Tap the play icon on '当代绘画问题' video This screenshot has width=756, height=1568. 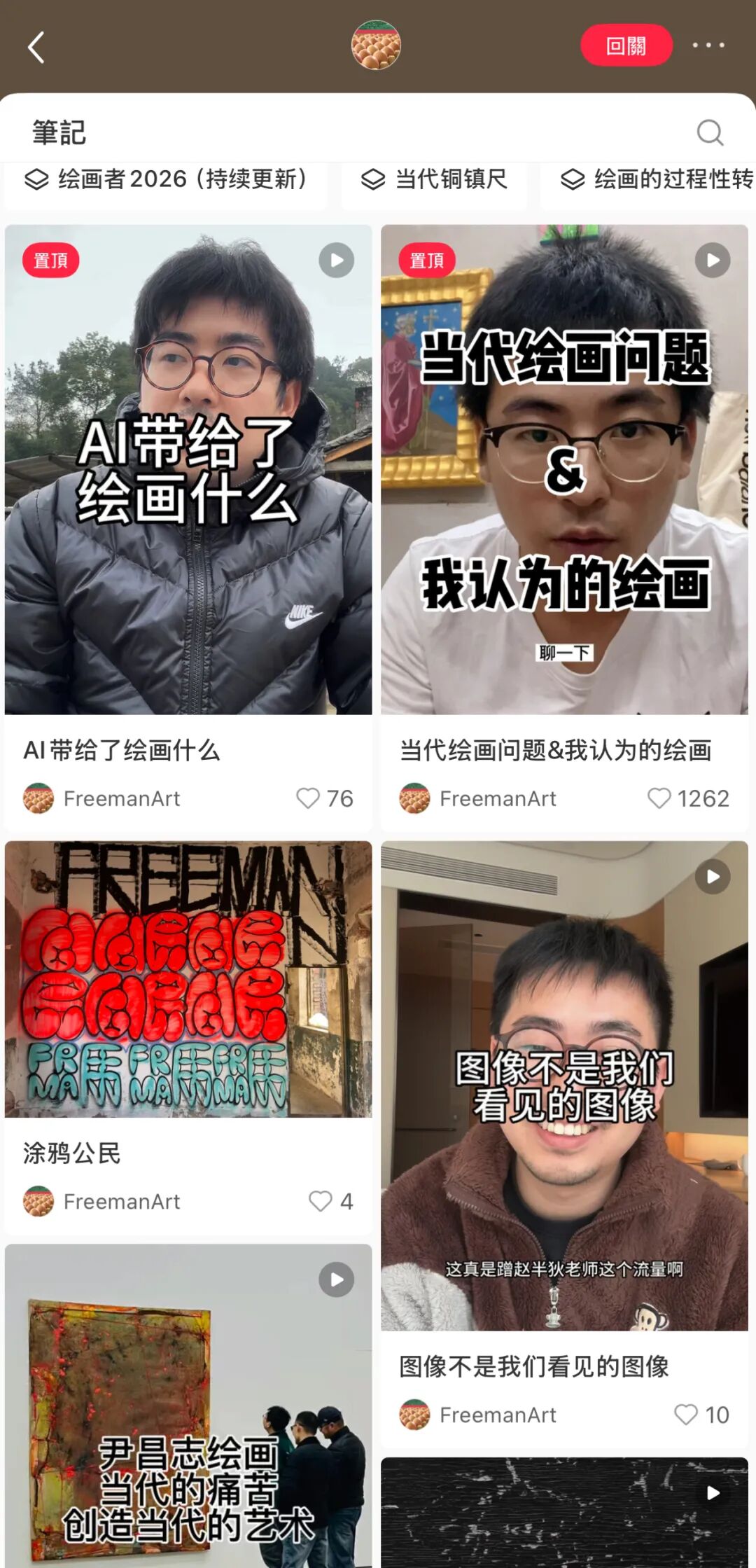coord(713,260)
